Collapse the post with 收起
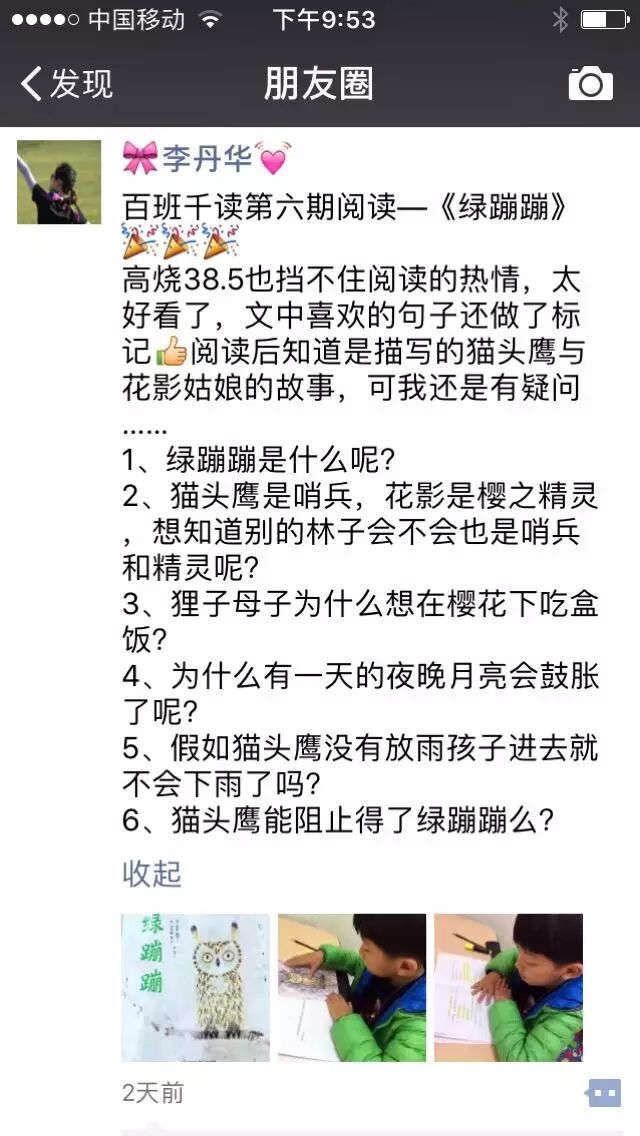The height and width of the screenshot is (1136, 640). [x=152, y=873]
